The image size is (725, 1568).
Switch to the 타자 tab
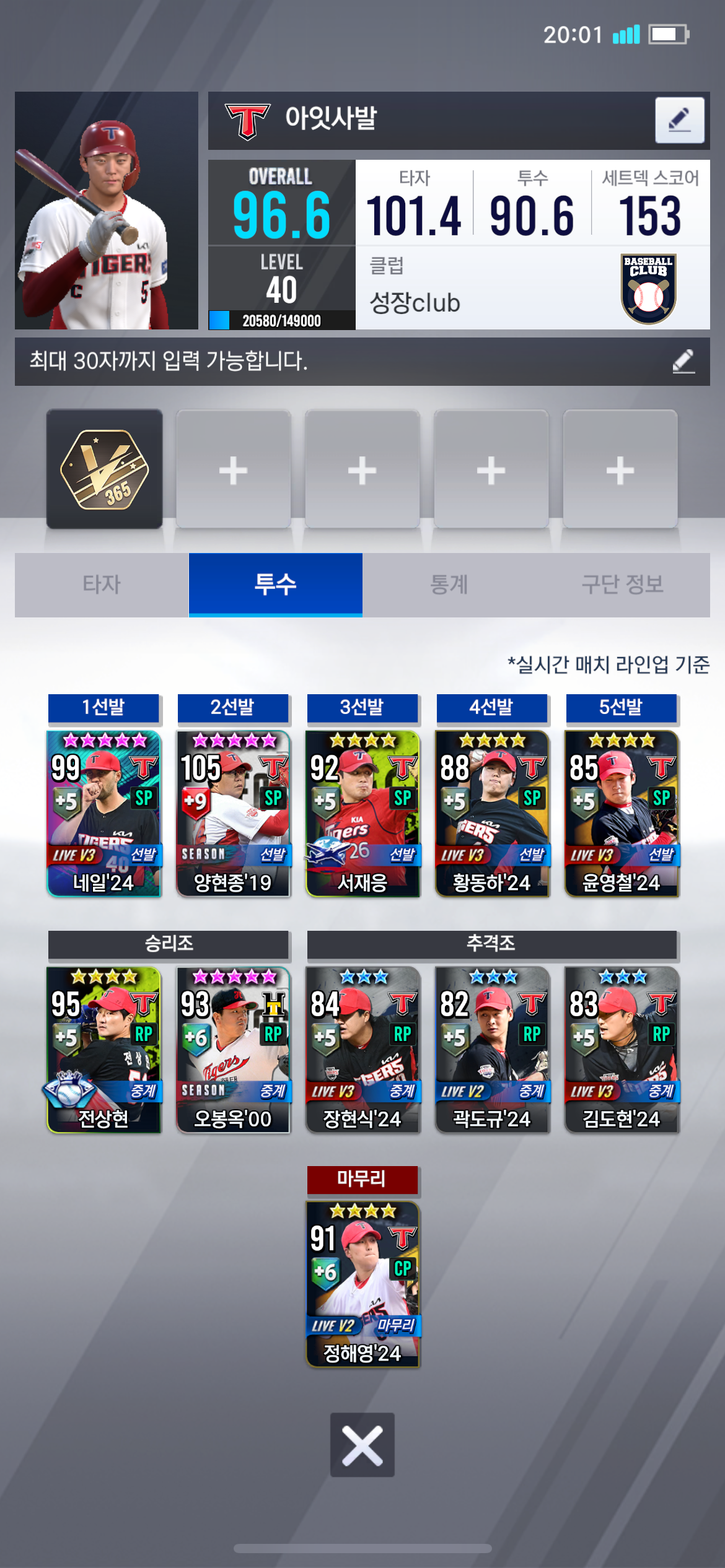pyautogui.click(x=102, y=585)
